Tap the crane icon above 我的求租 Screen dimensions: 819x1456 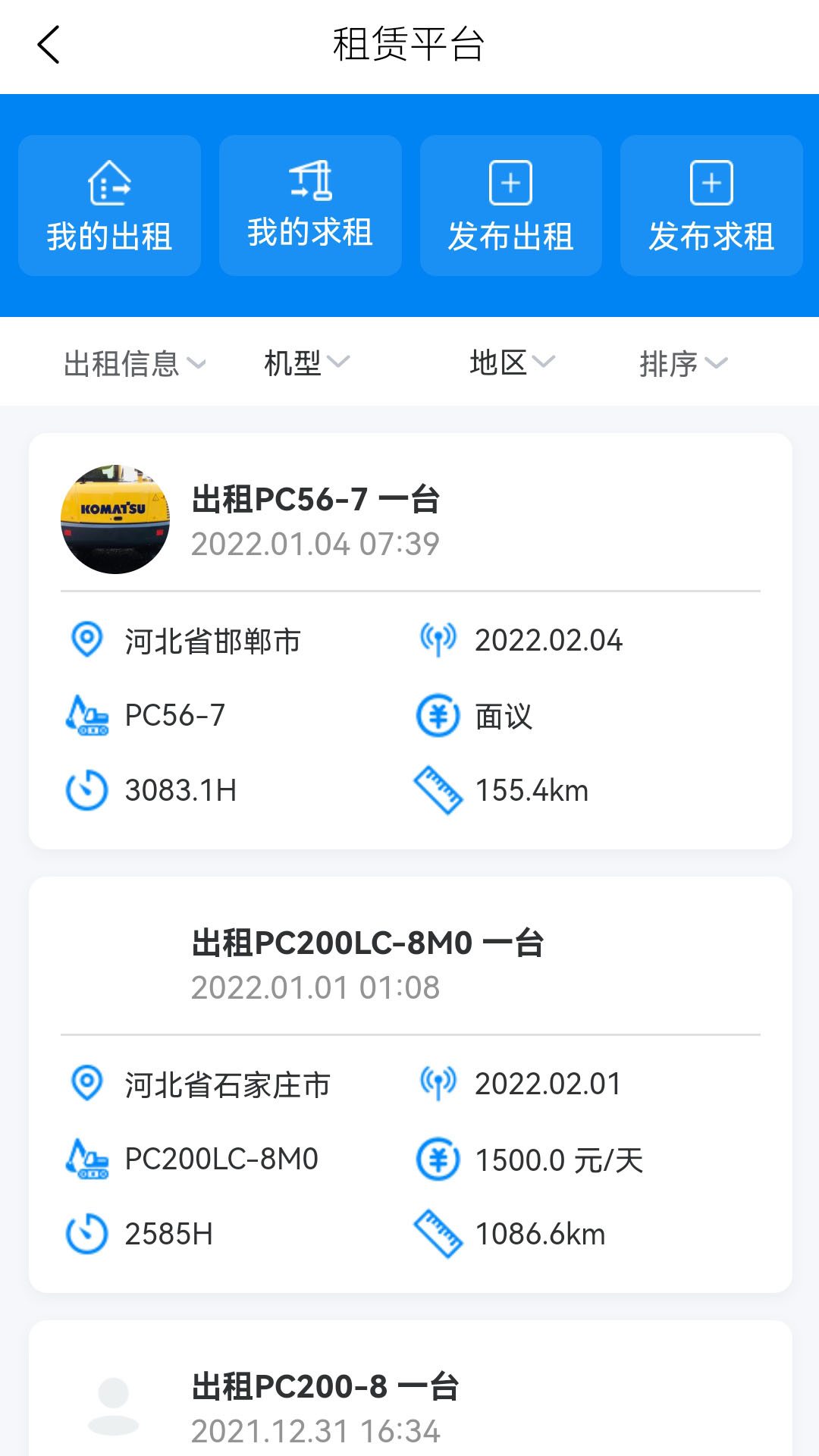pyautogui.click(x=310, y=180)
